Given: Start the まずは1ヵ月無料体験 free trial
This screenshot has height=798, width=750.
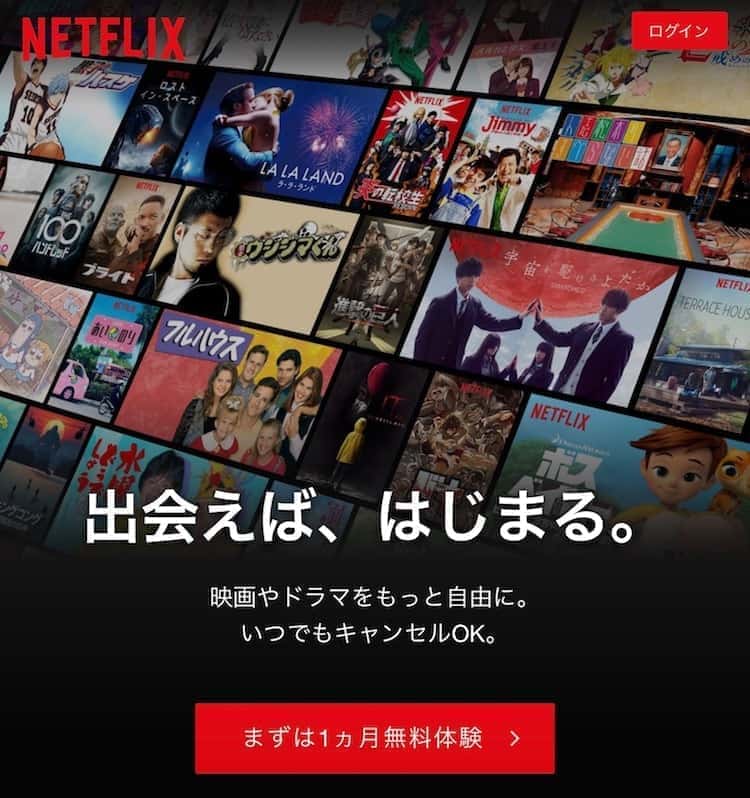Looking at the screenshot, I should click(x=375, y=738).
